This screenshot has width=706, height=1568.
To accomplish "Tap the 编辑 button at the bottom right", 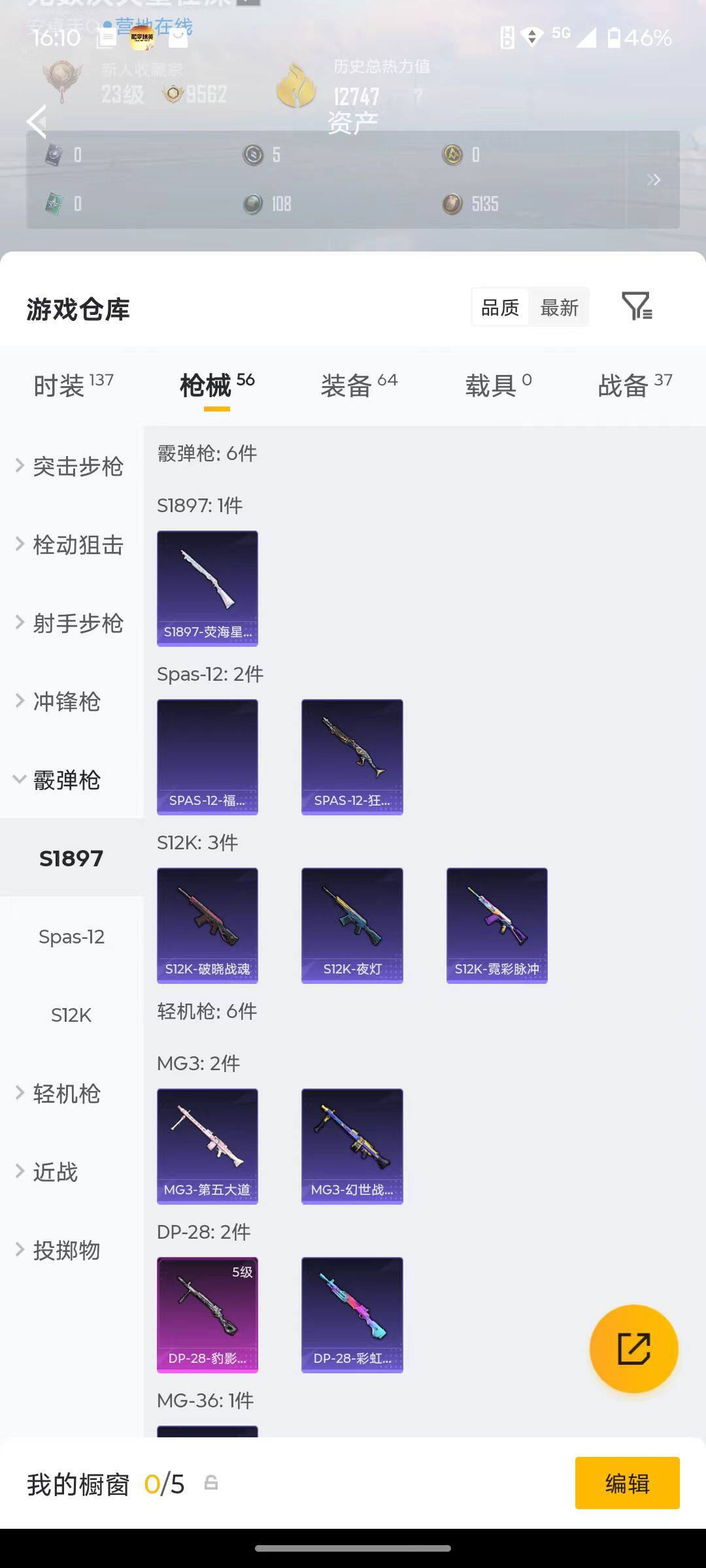I will [x=628, y=1484].
